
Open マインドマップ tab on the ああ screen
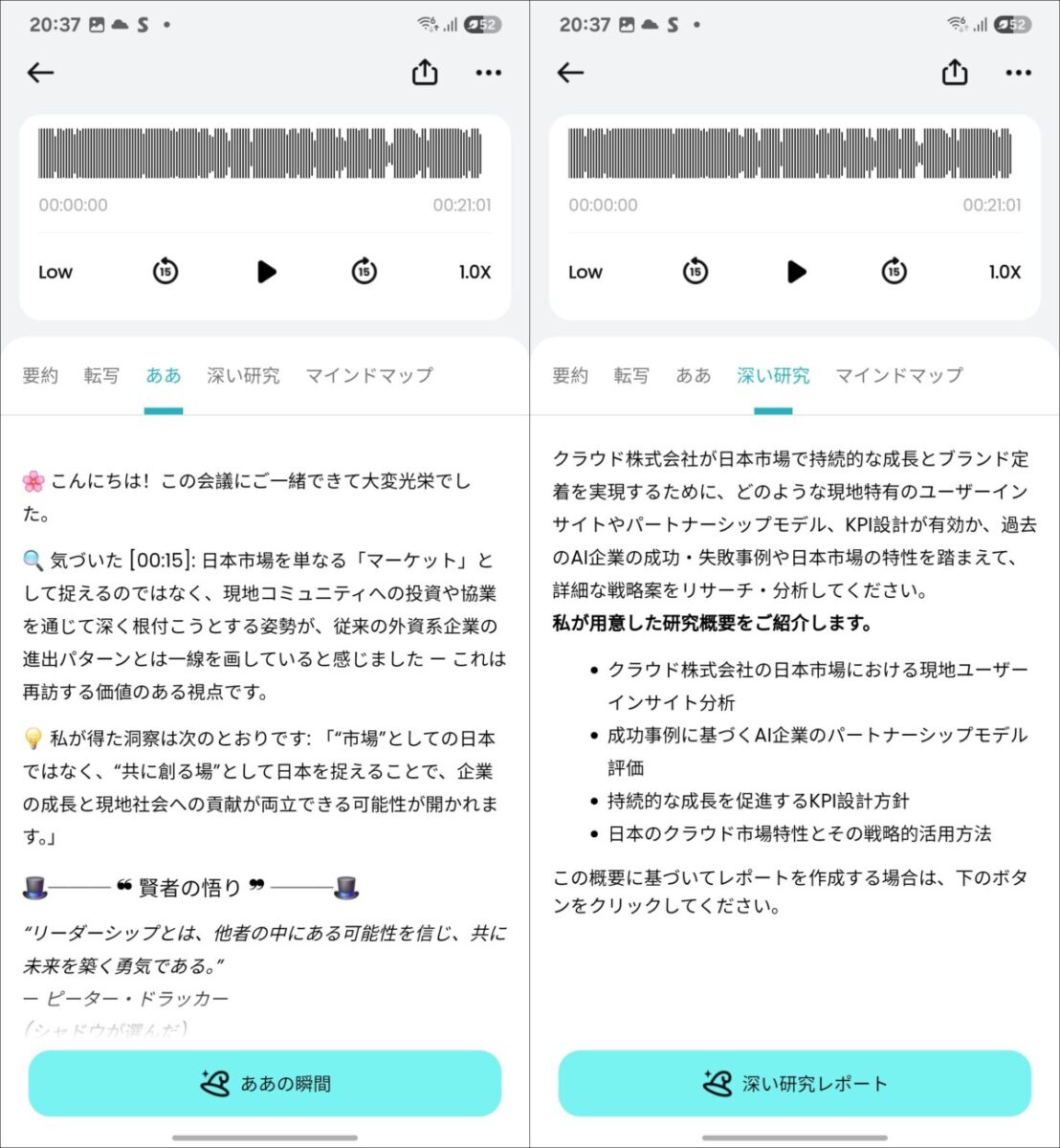[368, 376]
